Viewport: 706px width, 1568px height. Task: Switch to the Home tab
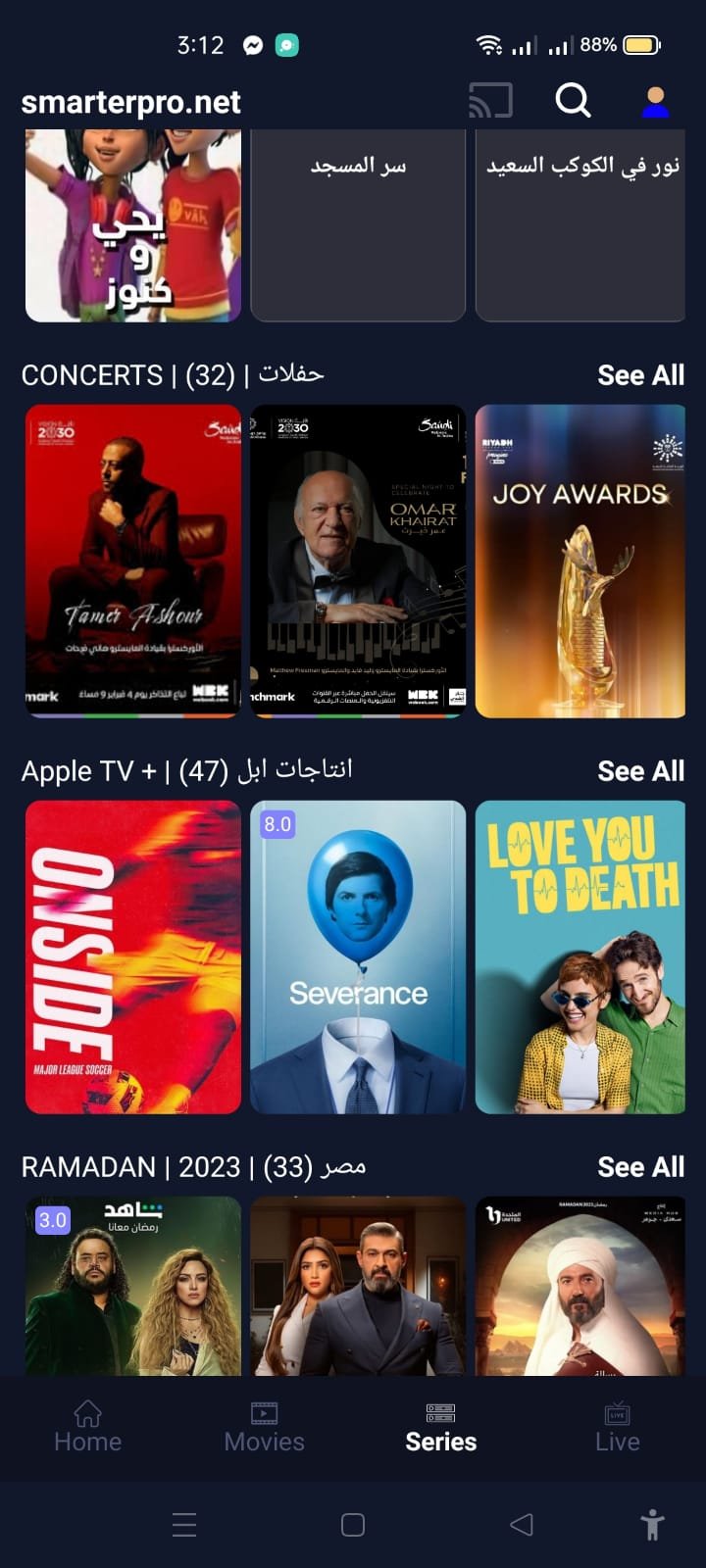(88, 1427)
